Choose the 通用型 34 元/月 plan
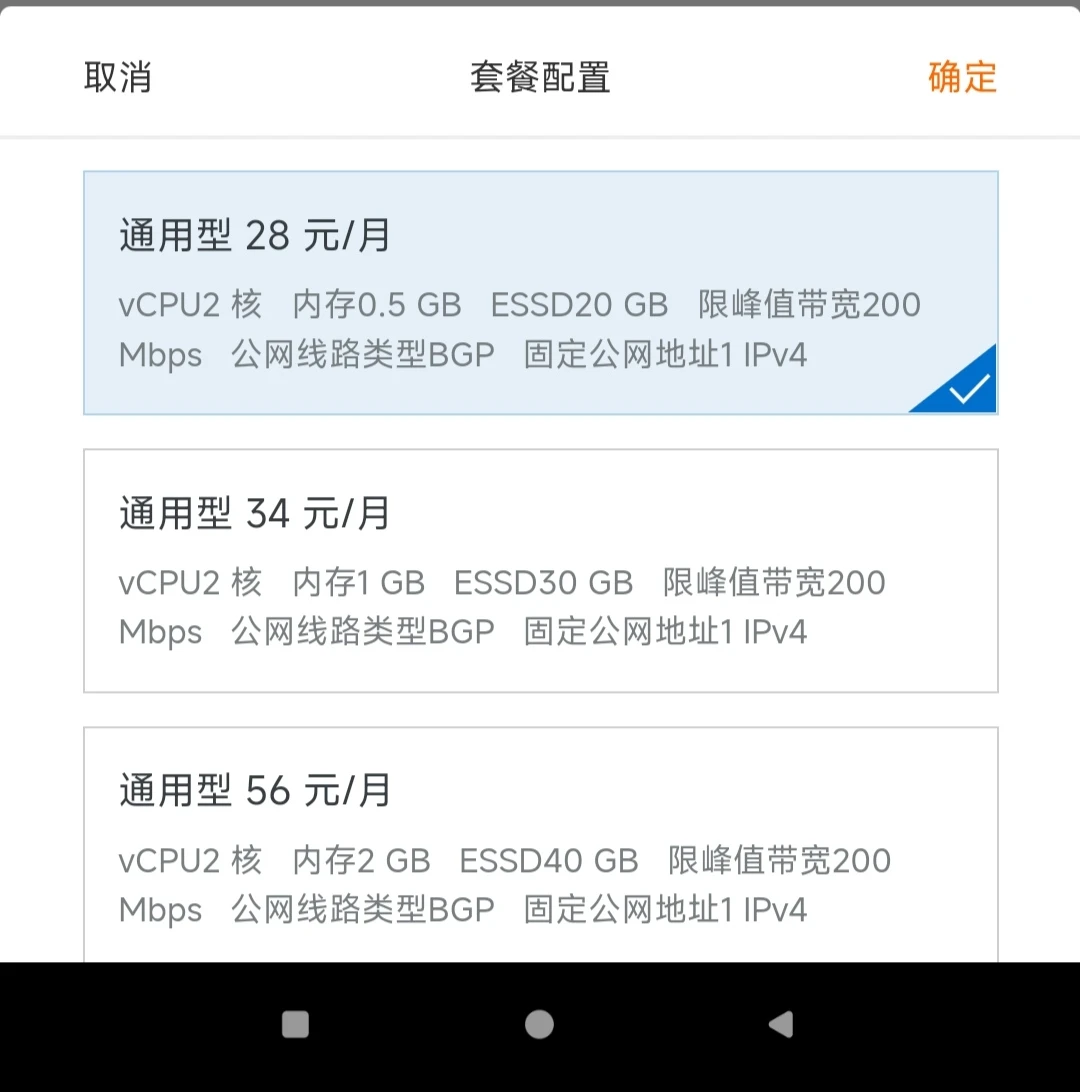1080x1092 pixels. coord(540,570)
